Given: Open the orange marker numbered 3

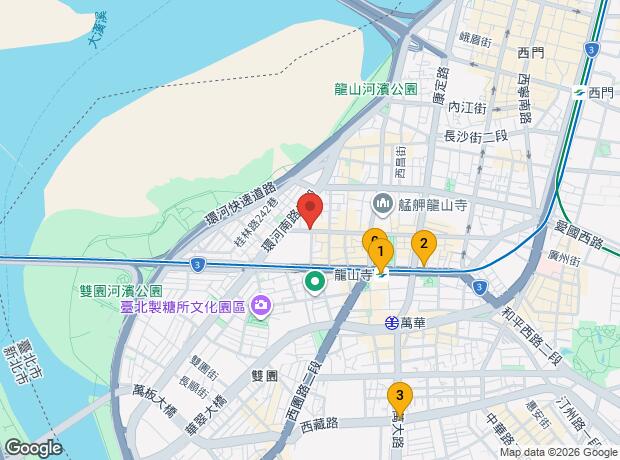Looking at the screenshot, I should 400,399.
